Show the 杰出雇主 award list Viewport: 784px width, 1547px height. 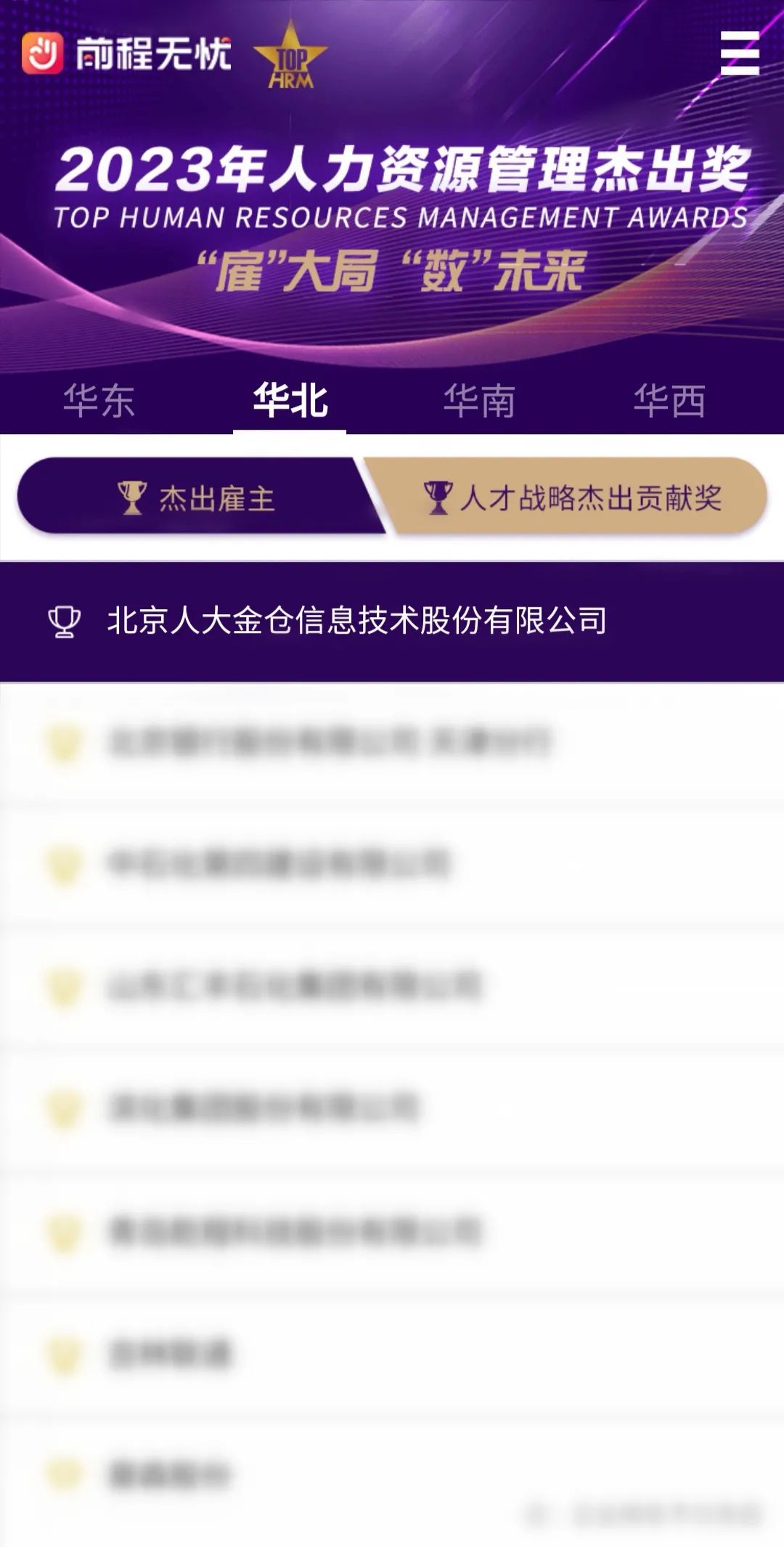196,498
